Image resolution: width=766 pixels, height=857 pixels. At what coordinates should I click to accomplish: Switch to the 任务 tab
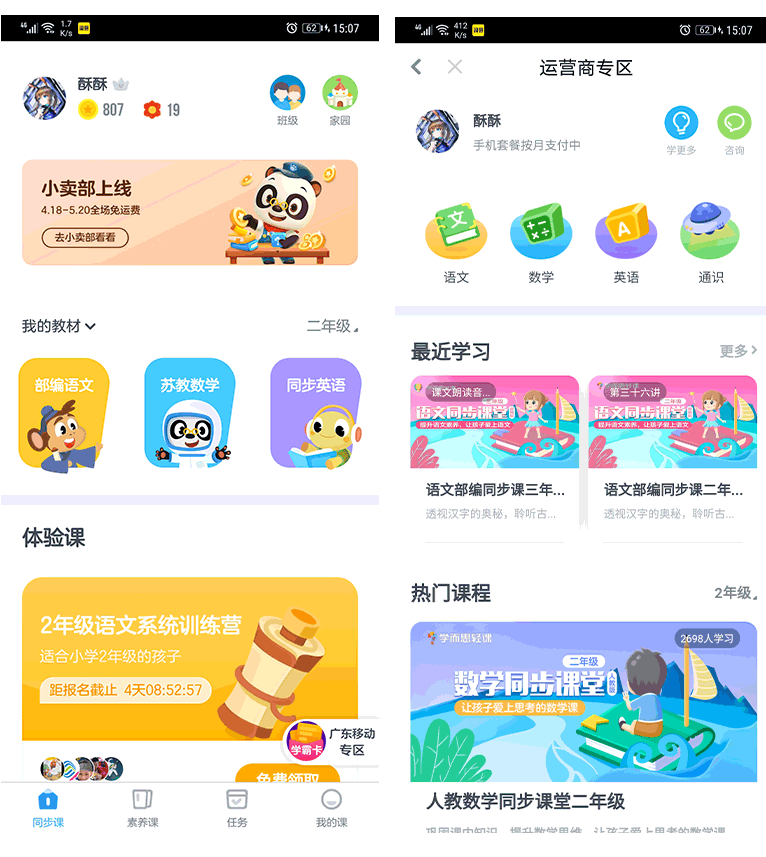[237, 808]
